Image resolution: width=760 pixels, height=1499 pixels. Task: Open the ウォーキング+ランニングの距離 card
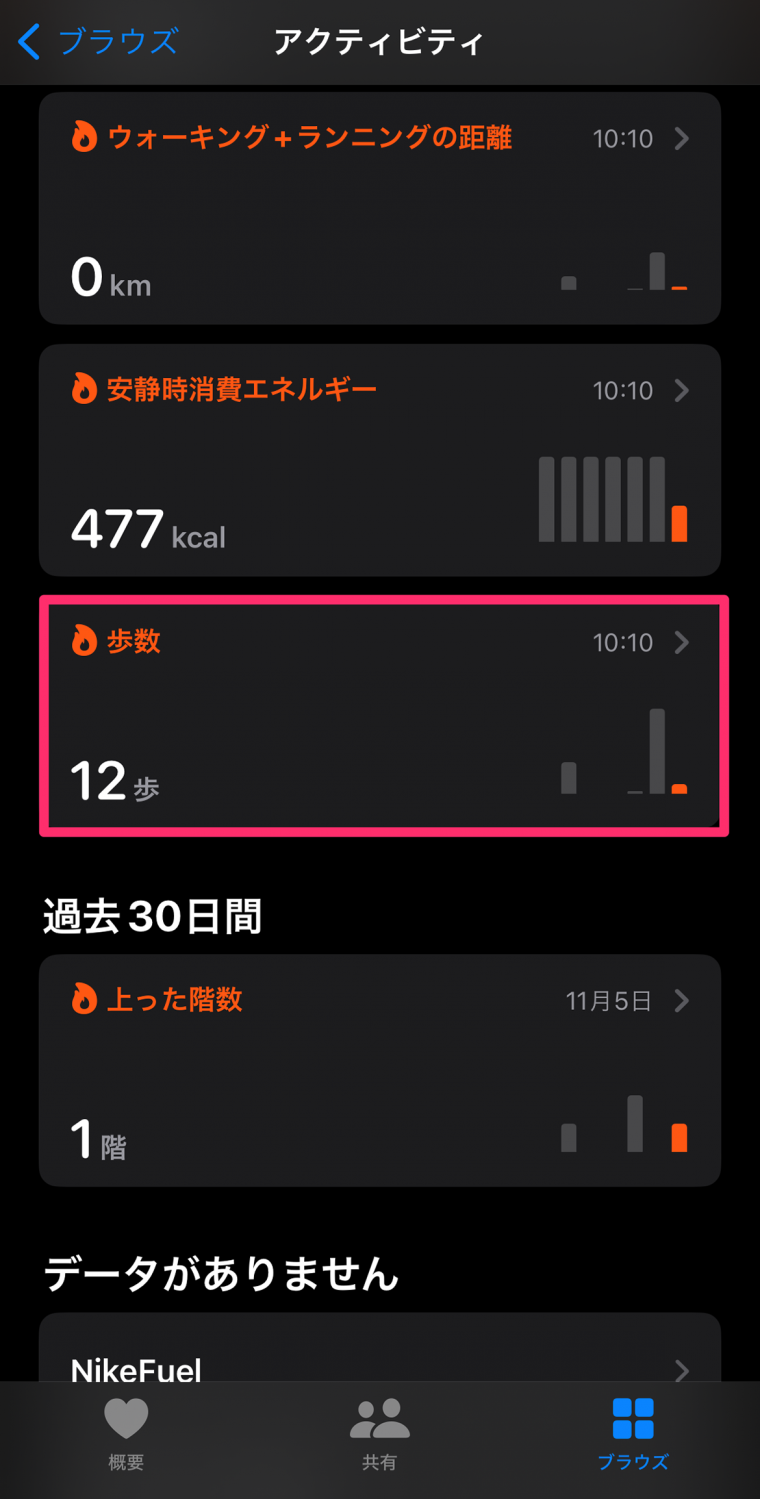pos(380,208)
